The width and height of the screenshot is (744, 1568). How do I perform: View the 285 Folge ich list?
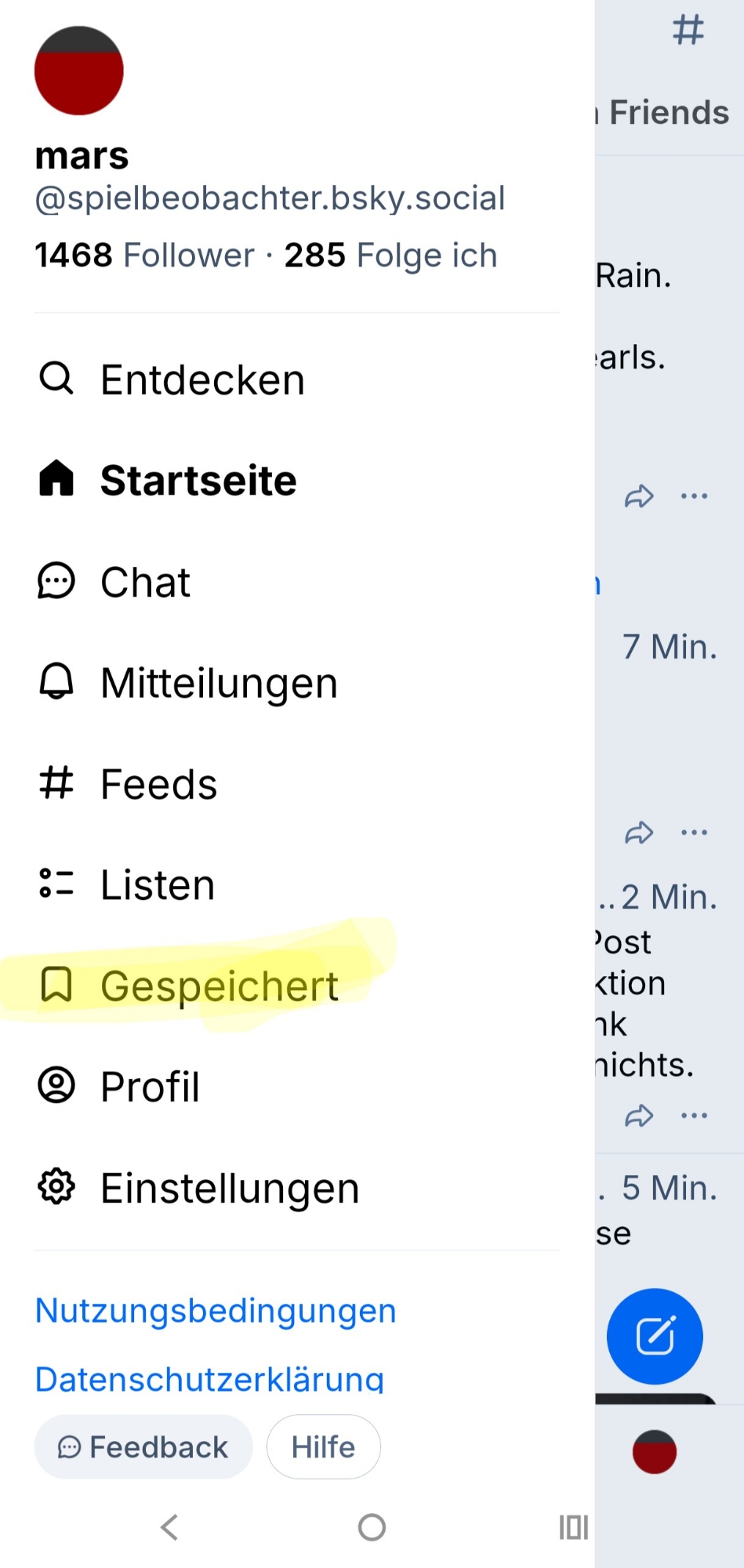pos(390,256)
